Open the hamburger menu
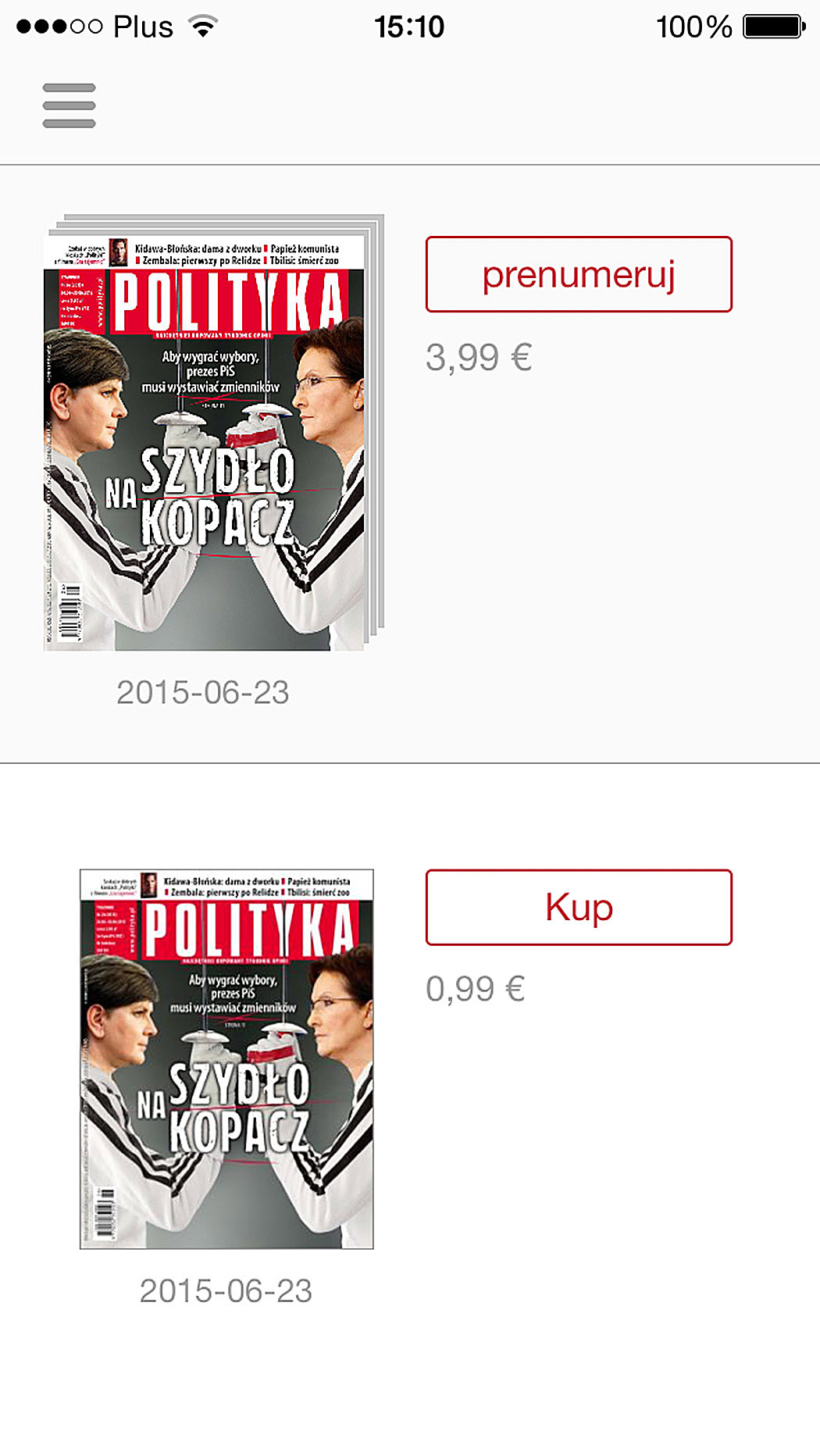 click(x=70, y=105)
